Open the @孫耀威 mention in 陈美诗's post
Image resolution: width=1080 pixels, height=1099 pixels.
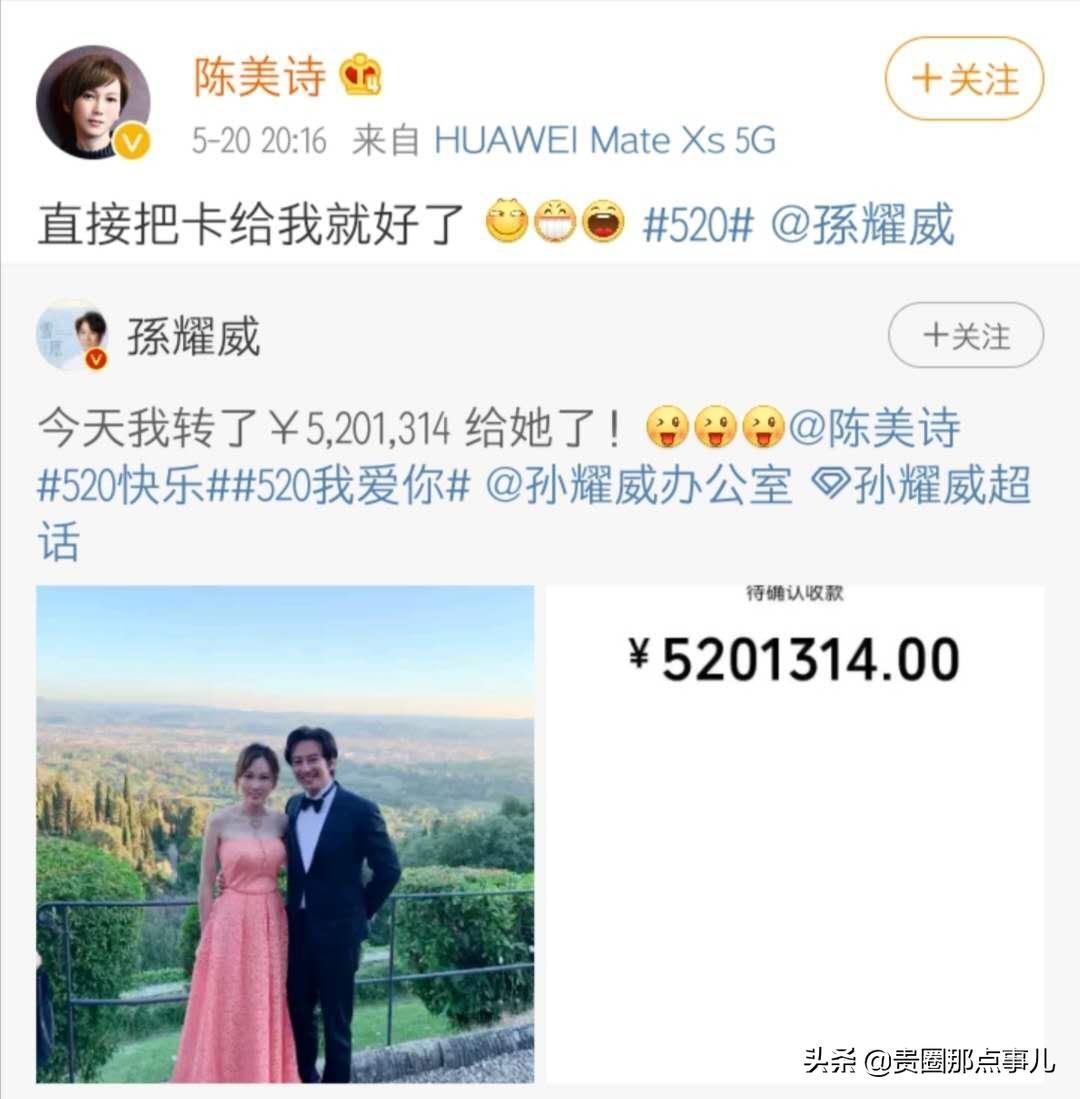(862, 225)
